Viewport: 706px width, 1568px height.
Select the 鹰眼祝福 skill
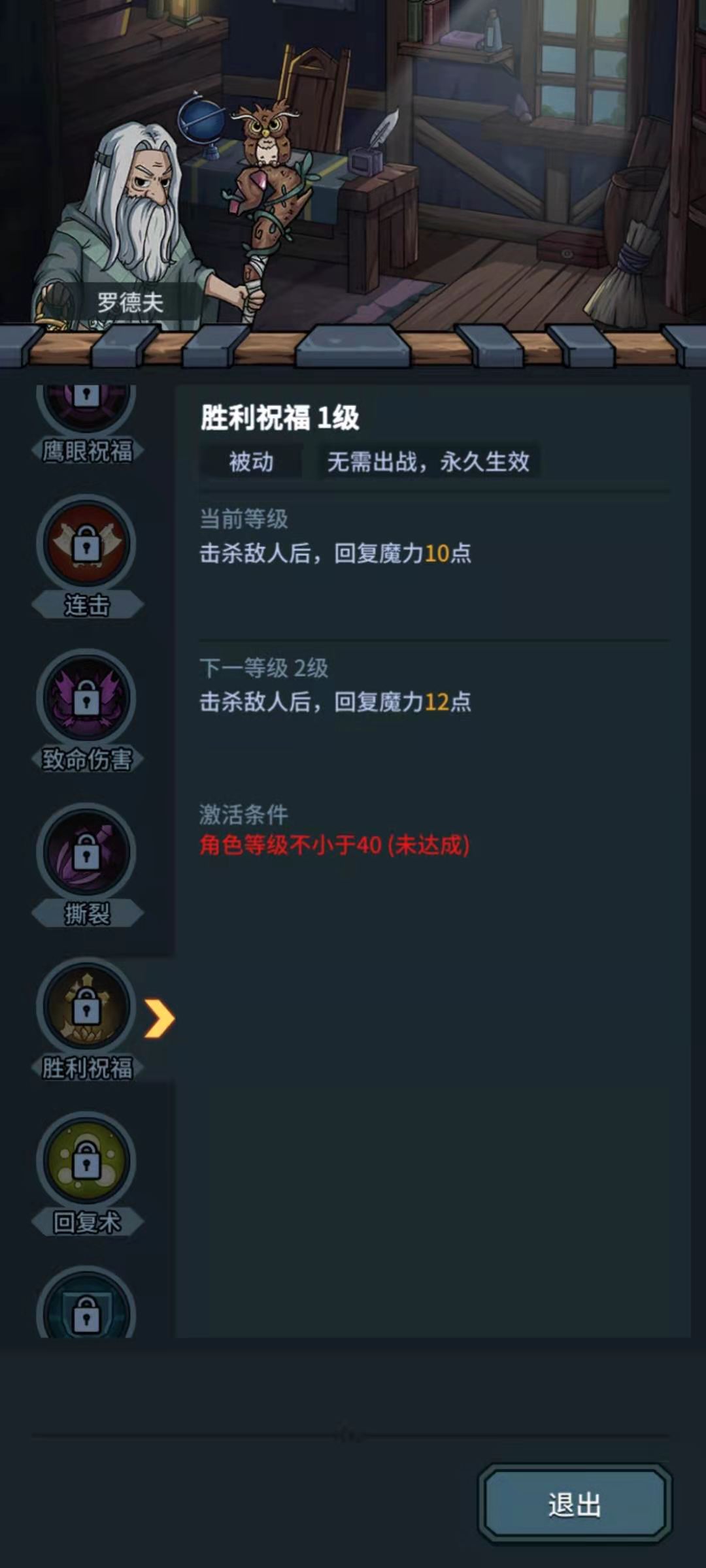[x=86, y=418]
